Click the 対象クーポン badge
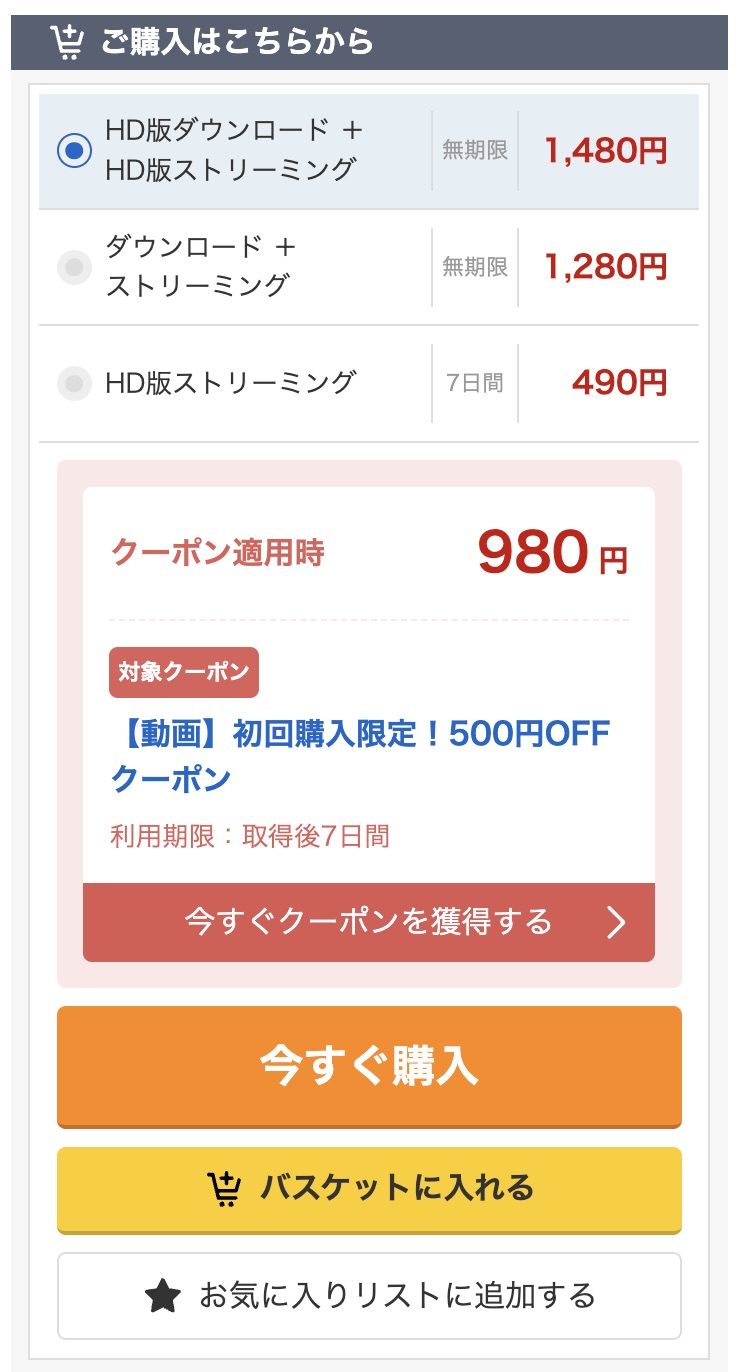 184,672
